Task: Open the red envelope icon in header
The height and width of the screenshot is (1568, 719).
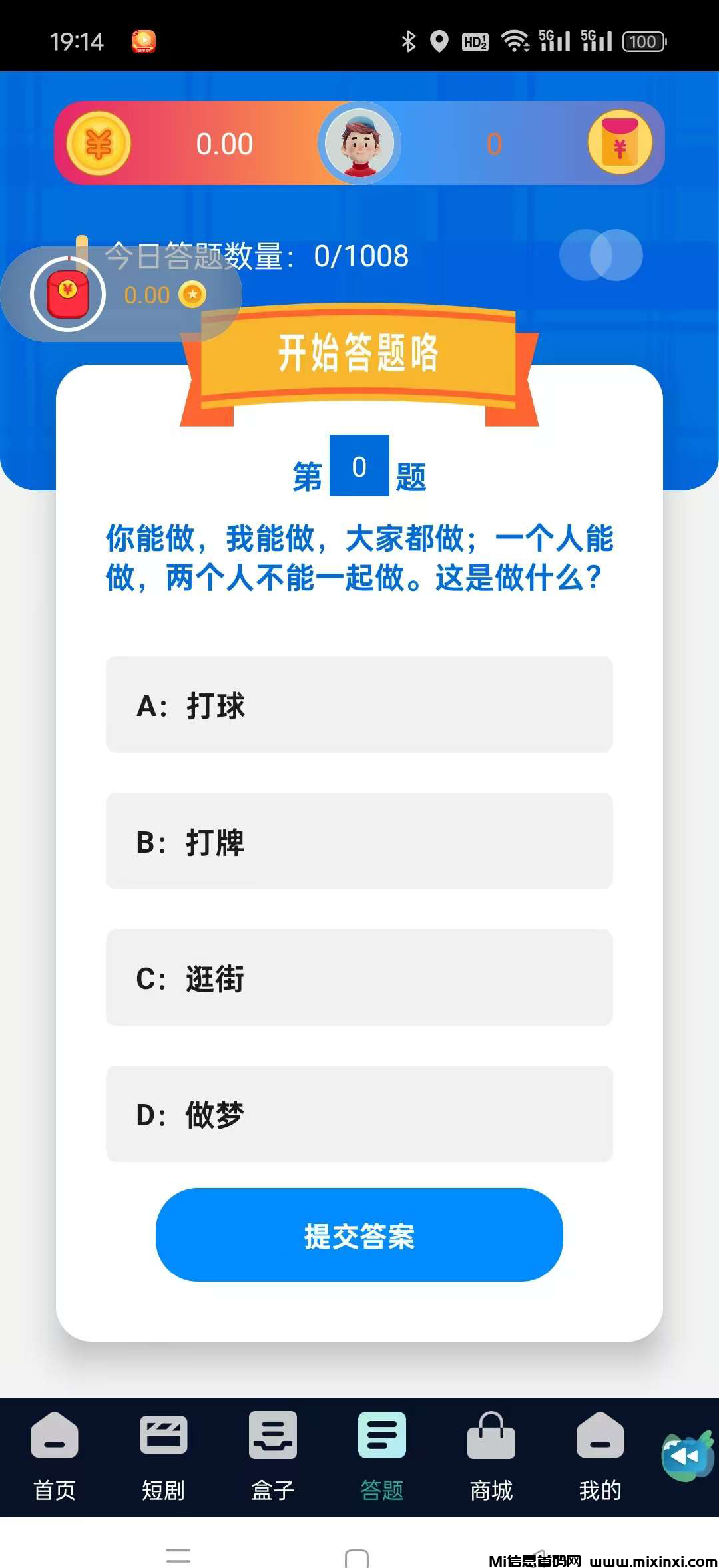Action: [620, 142]
